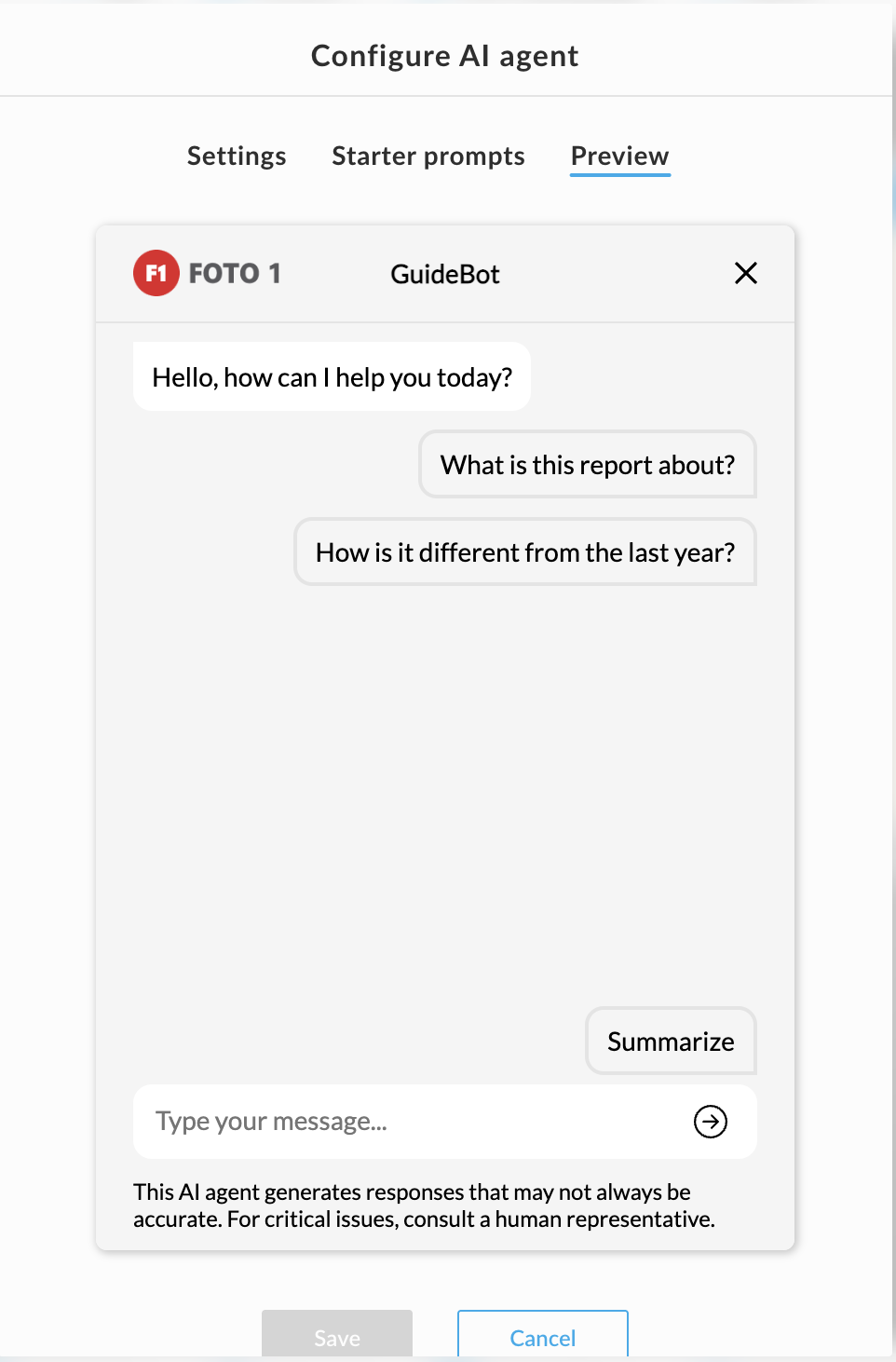Choose 'What is this report about?' prompt
This screenshot has width=896, height=1362.
[587, 464]
